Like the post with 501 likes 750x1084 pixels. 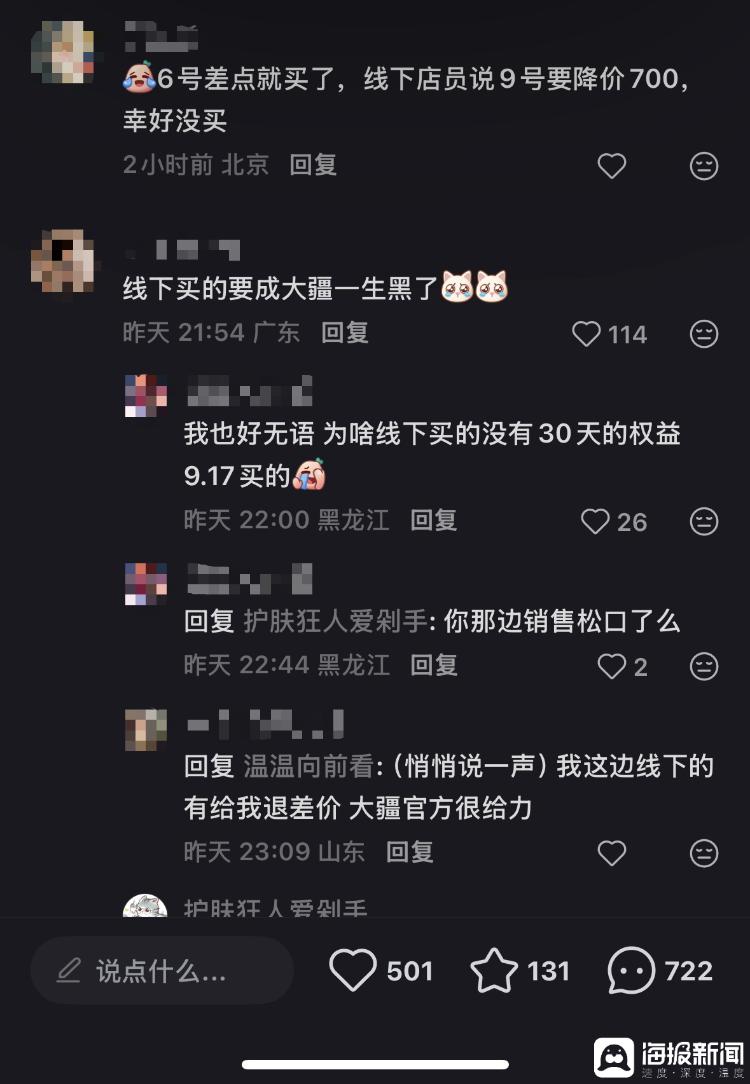353,971
